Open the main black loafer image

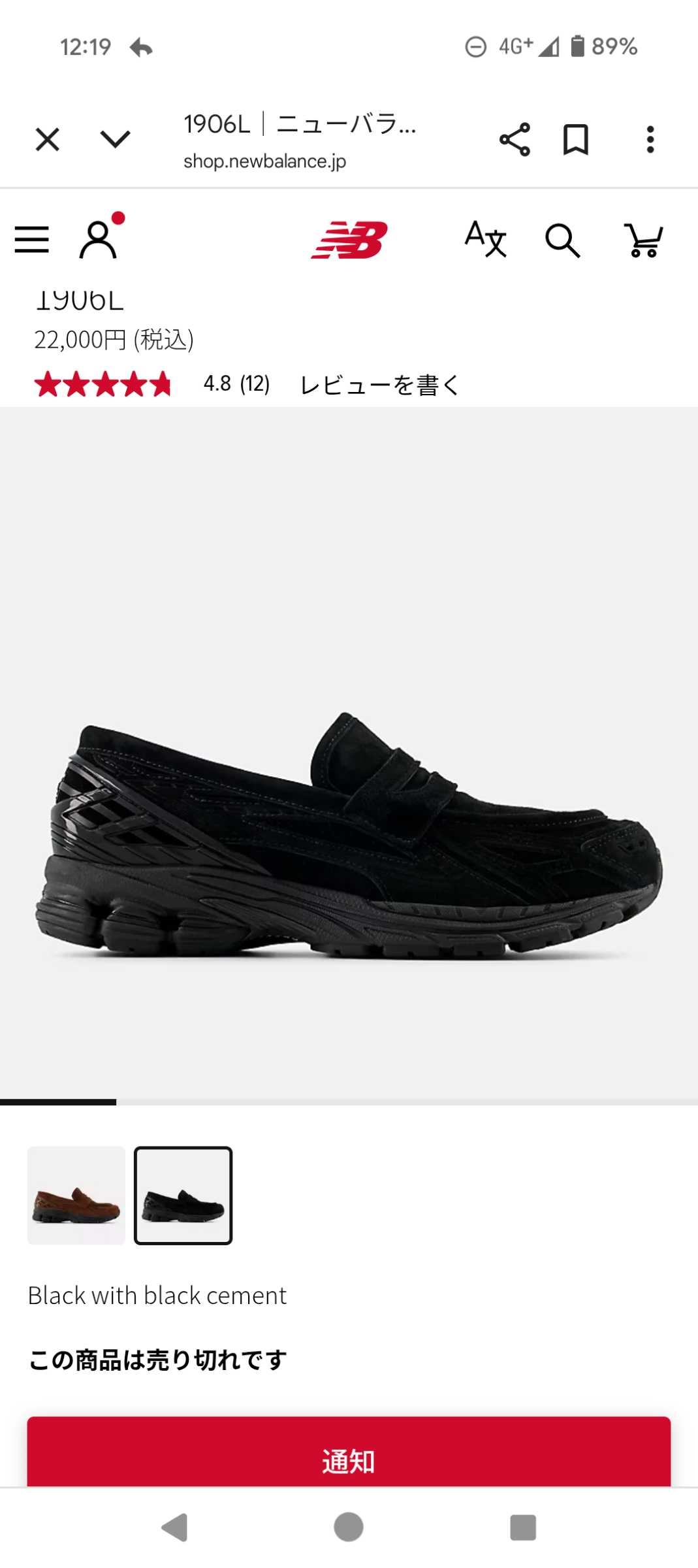pos(349,836)
